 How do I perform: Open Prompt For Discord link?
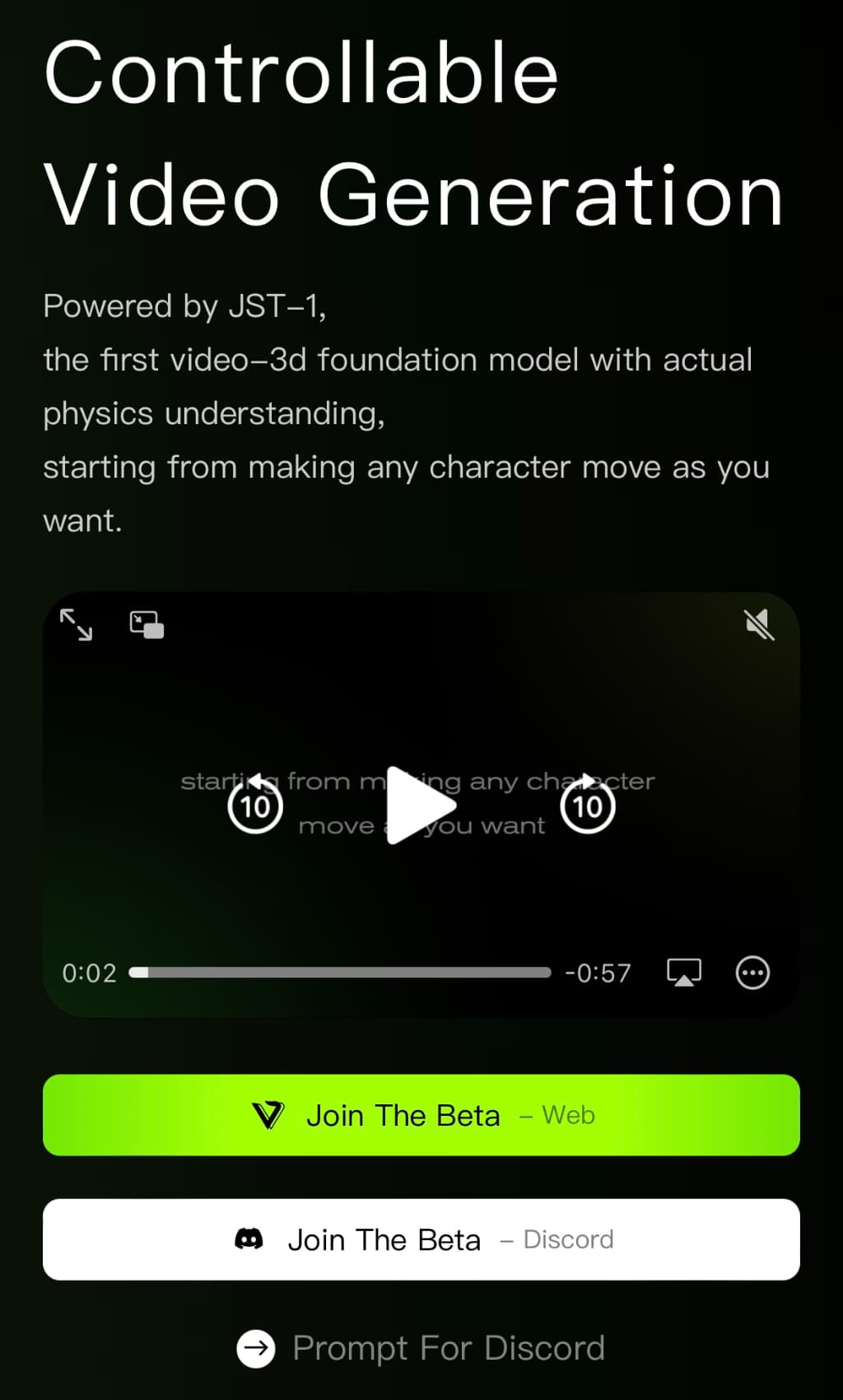point(421,1348)
